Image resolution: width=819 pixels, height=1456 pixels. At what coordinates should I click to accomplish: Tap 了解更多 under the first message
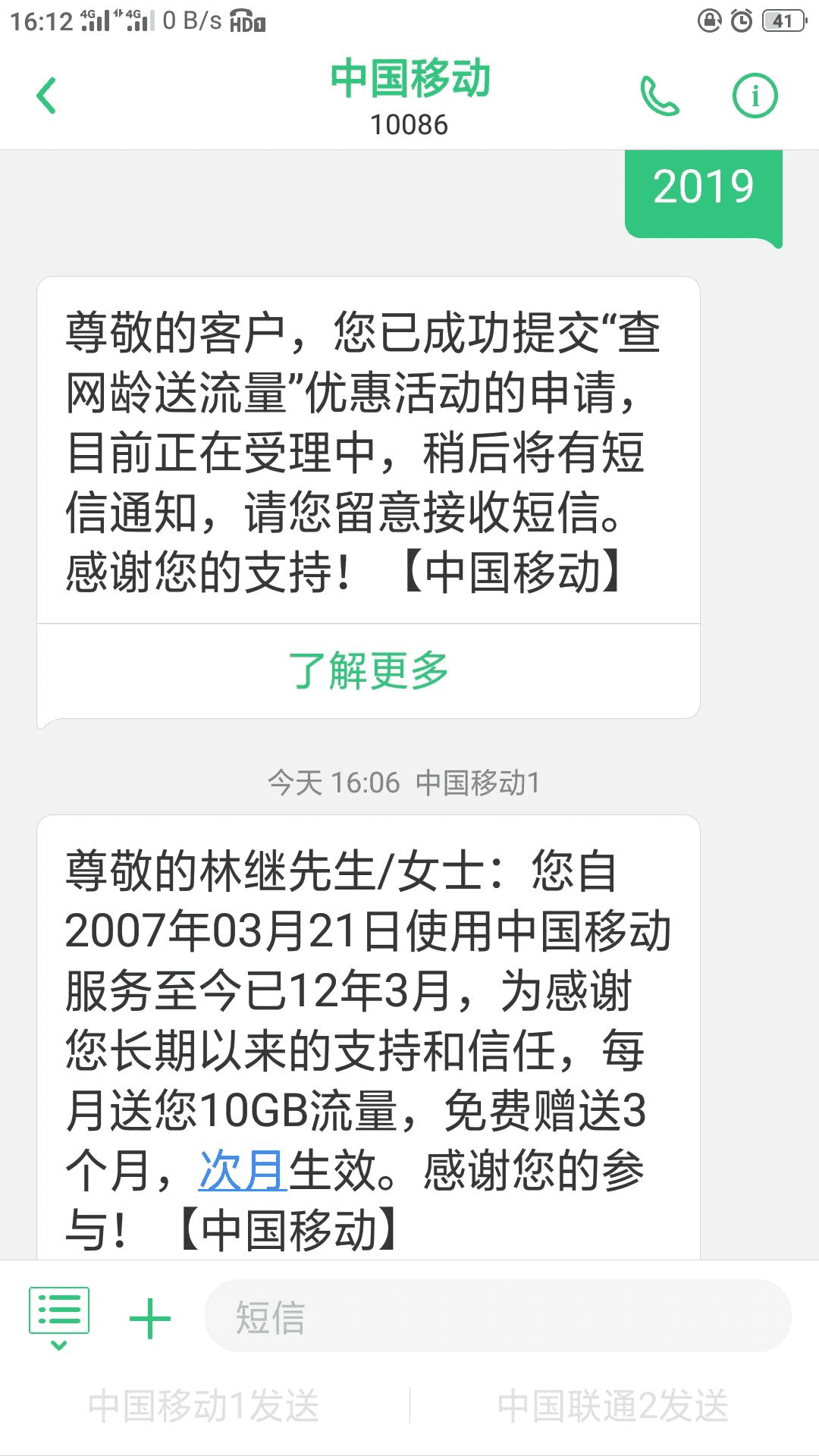(369, 671)
